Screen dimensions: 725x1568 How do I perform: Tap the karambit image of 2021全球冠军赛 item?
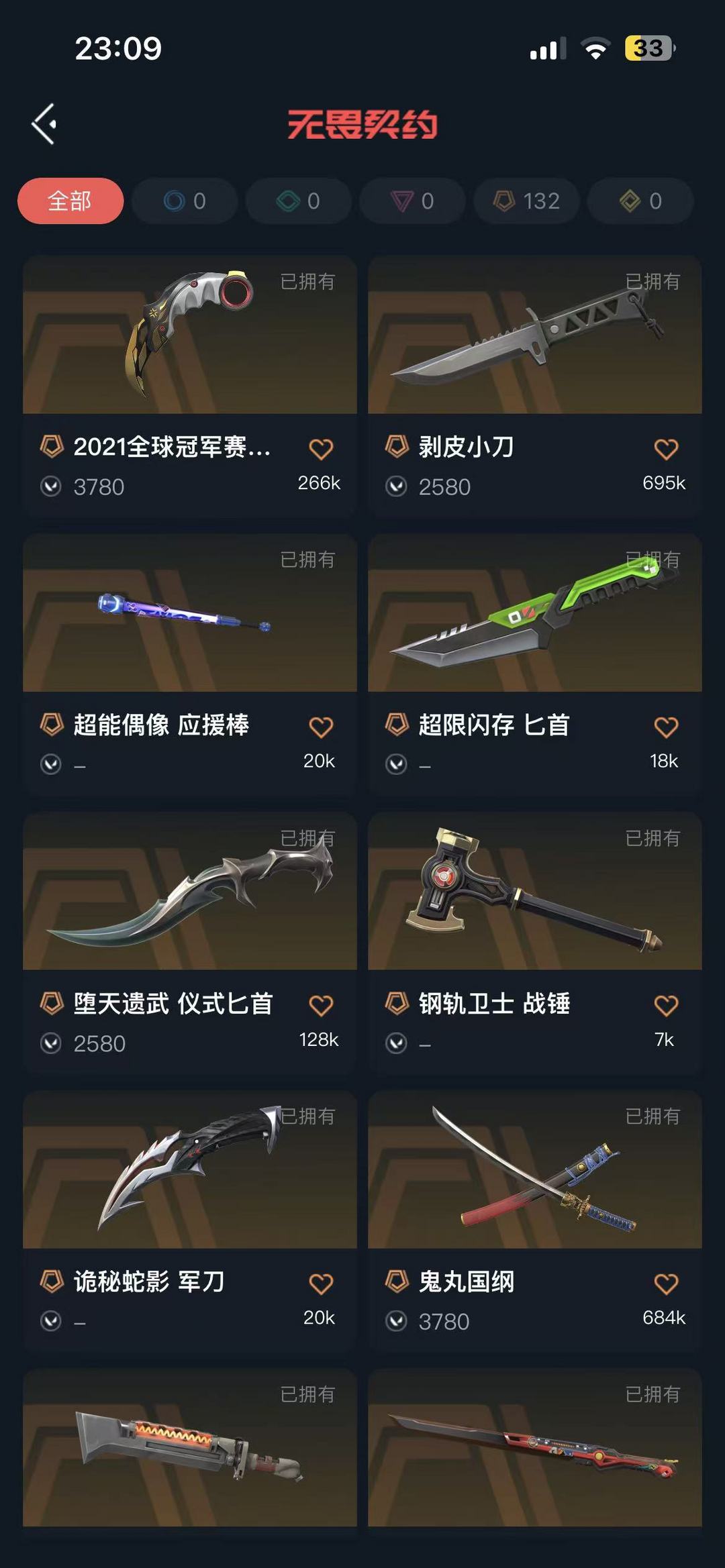coord(188,335)
